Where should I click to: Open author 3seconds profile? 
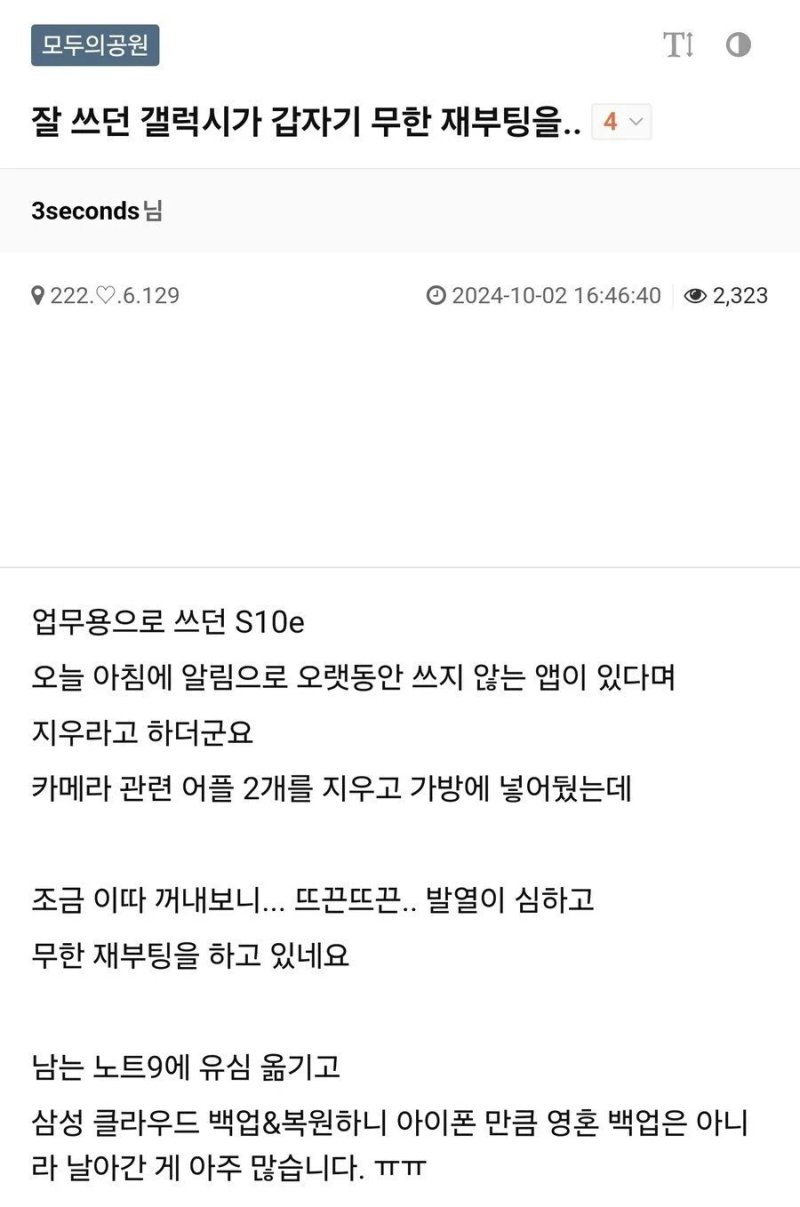(86, 211)
